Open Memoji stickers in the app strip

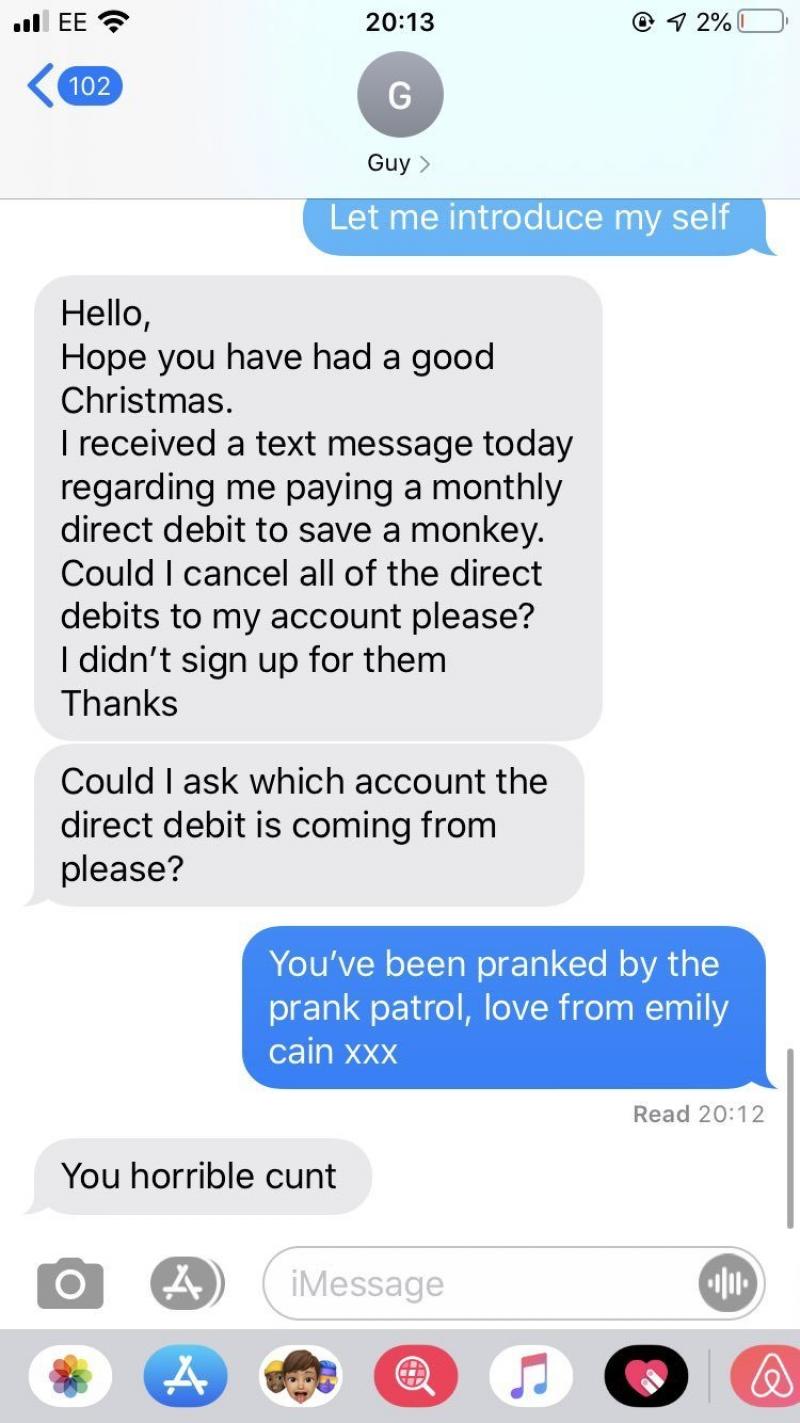click(x=300, y=1376)
